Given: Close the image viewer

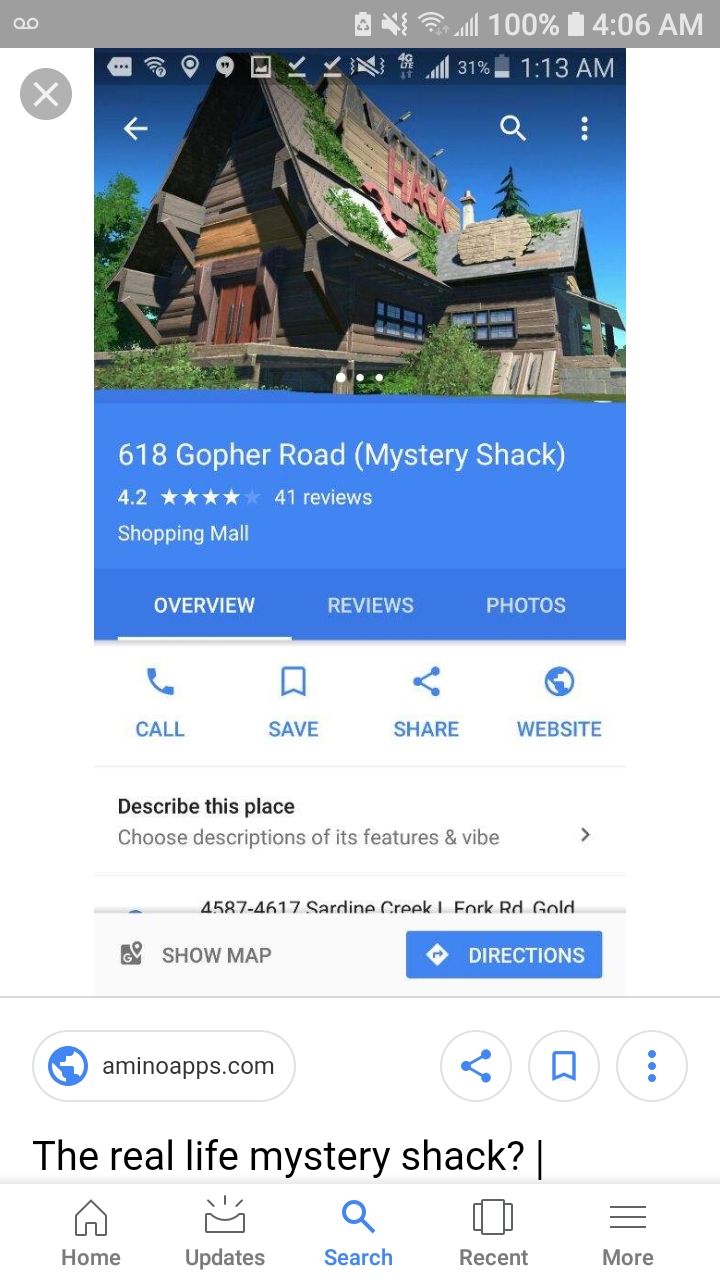Looking at the screenshot, I should pyautogui.click(x=46, y=94).
